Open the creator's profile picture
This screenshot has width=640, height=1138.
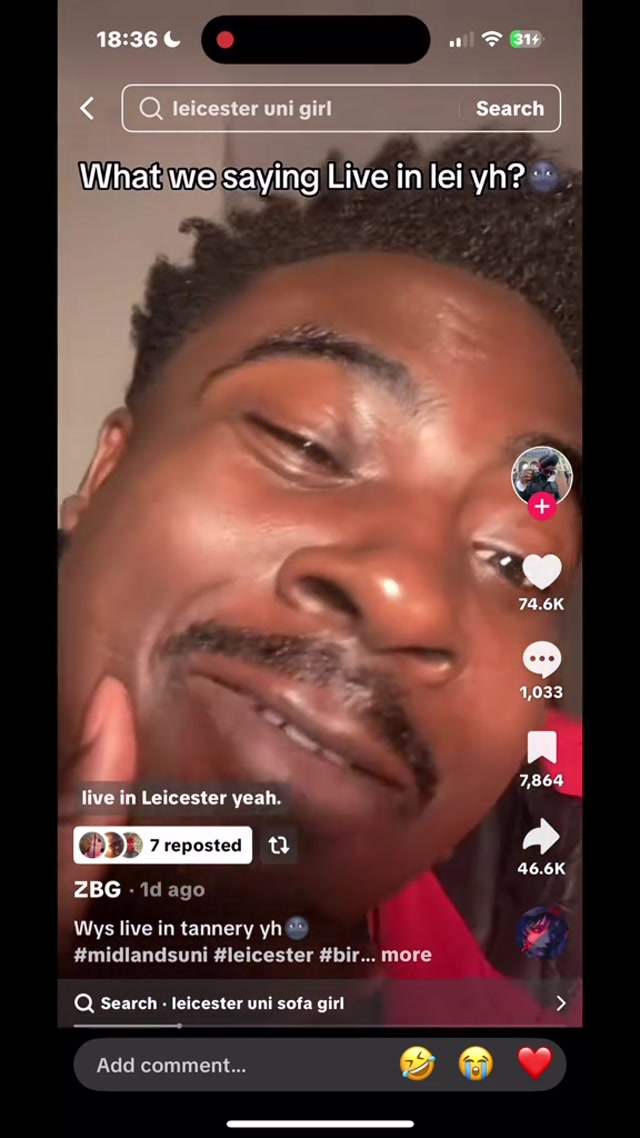click(x=542, y=474)
